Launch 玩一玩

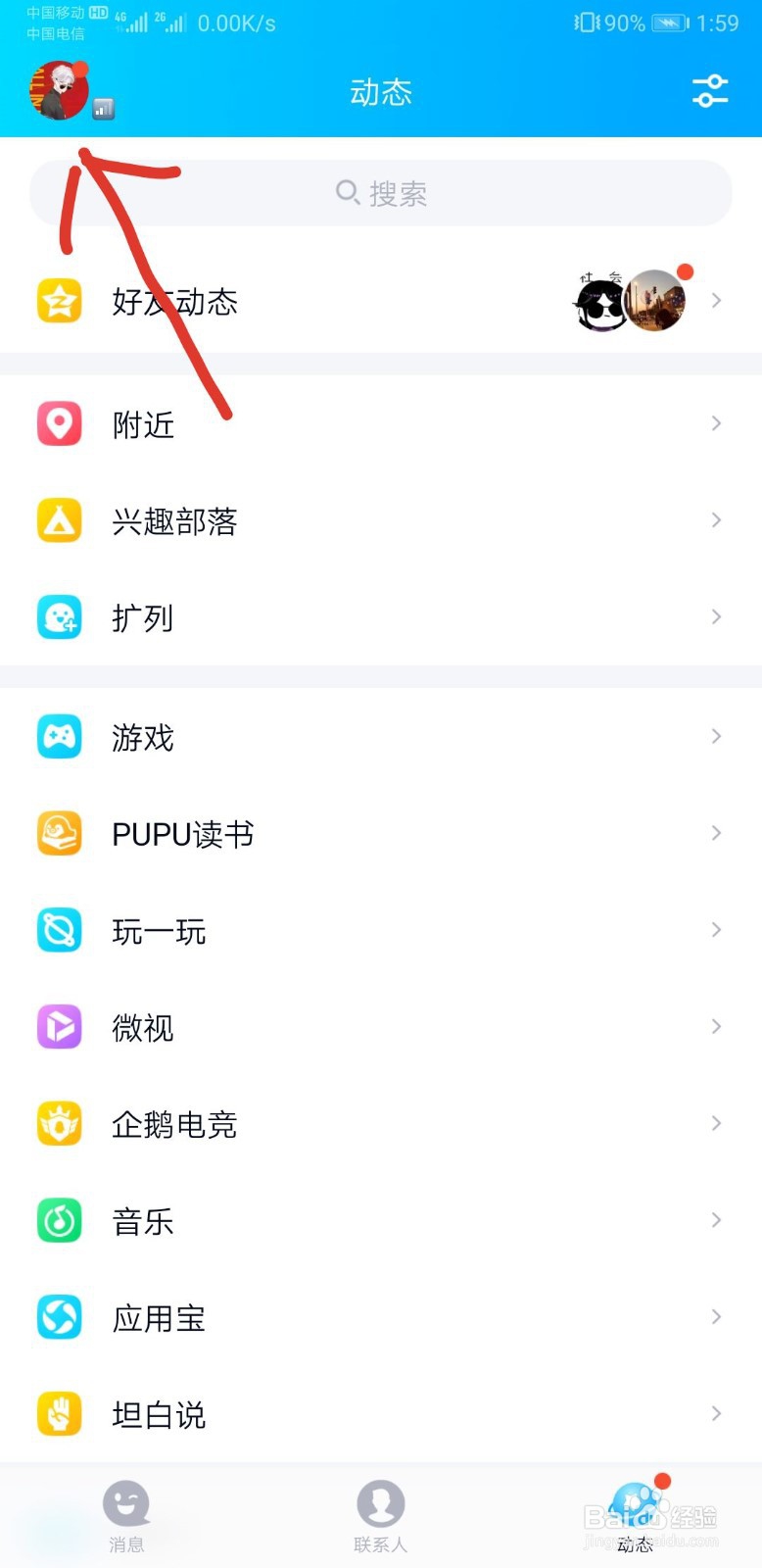381,930
